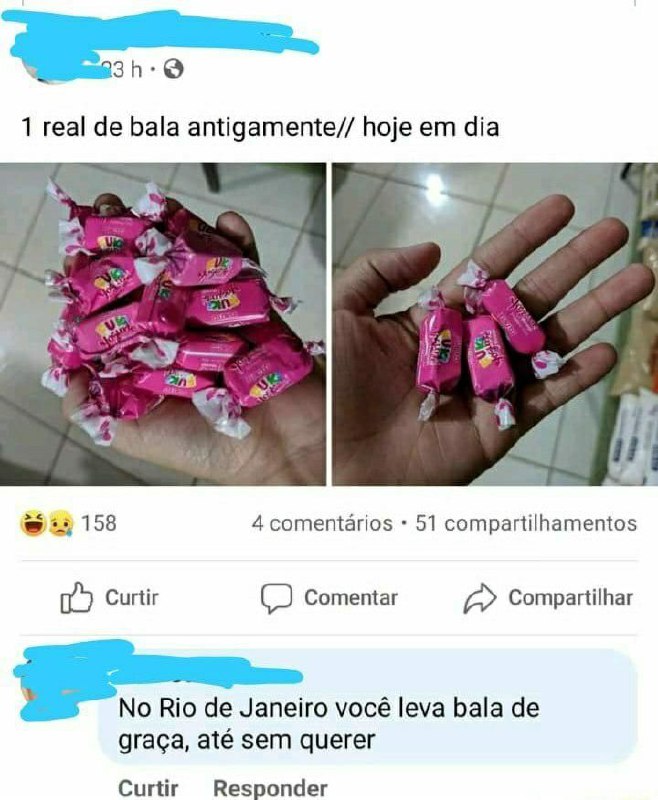Open the right photo of three candies

tap(495, 324)
